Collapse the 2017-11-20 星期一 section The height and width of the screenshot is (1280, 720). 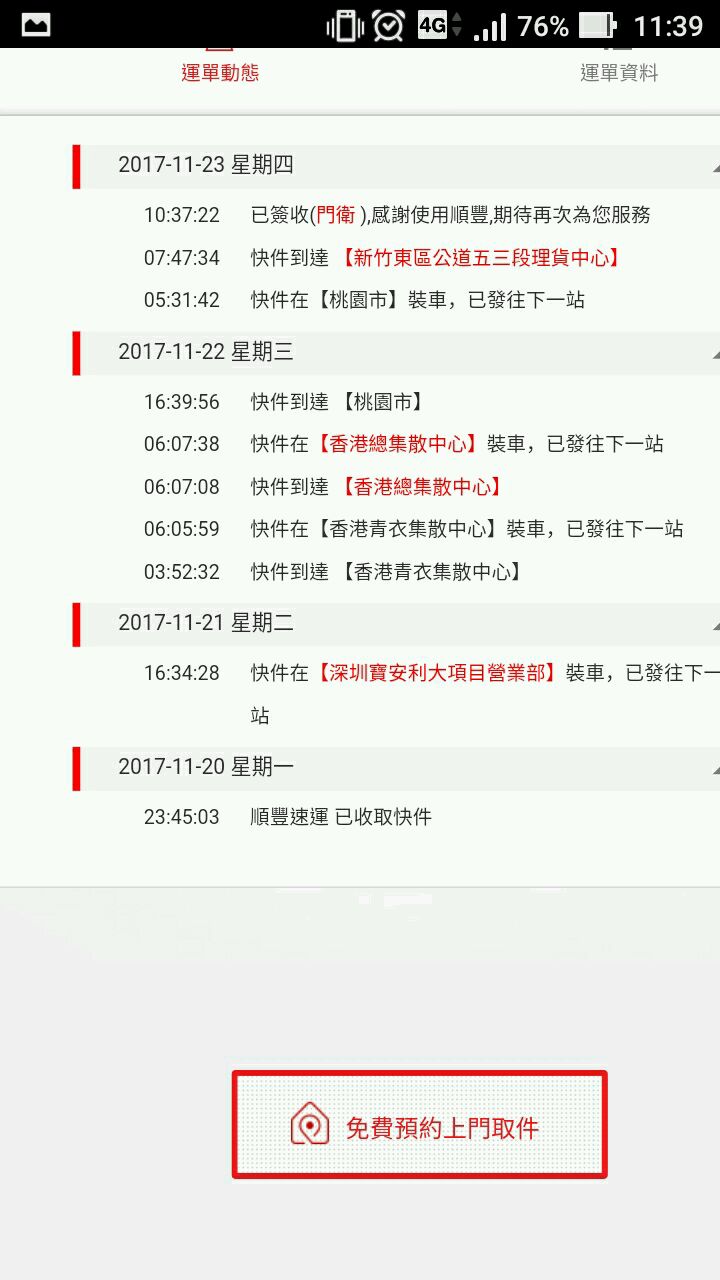coord(714,769)
